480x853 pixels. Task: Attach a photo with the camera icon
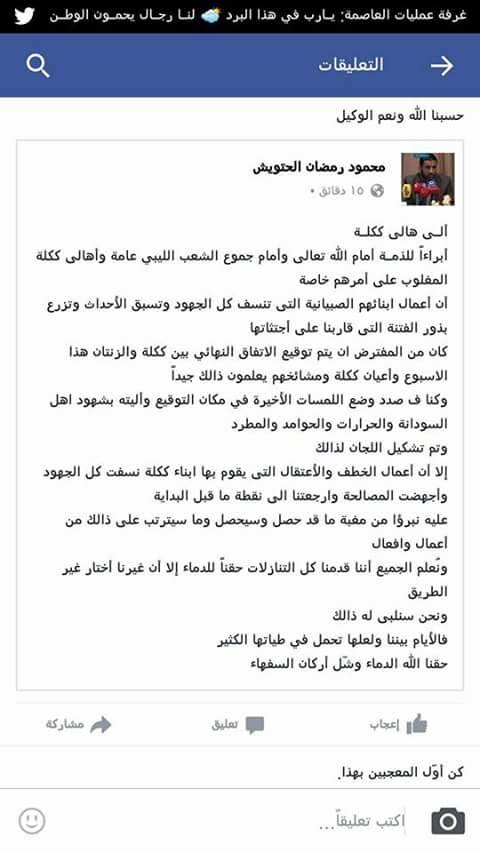[448, 821]
